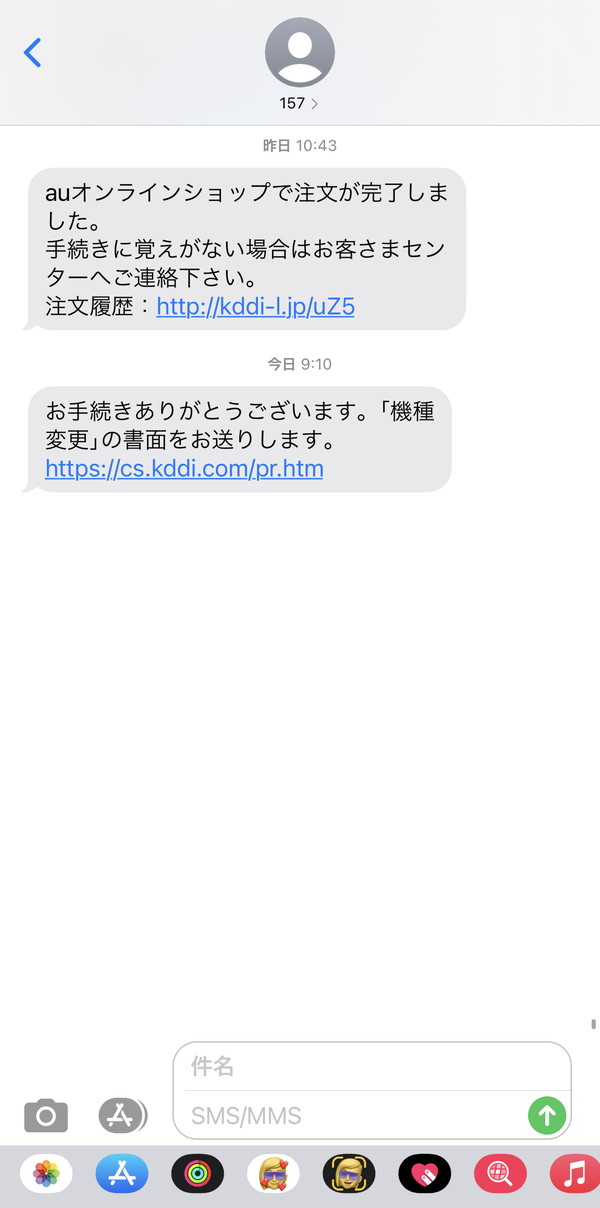Screen dimensions: 600x1208
Task: Focus the SMS/MMS message field
Action: point(350,1115)
